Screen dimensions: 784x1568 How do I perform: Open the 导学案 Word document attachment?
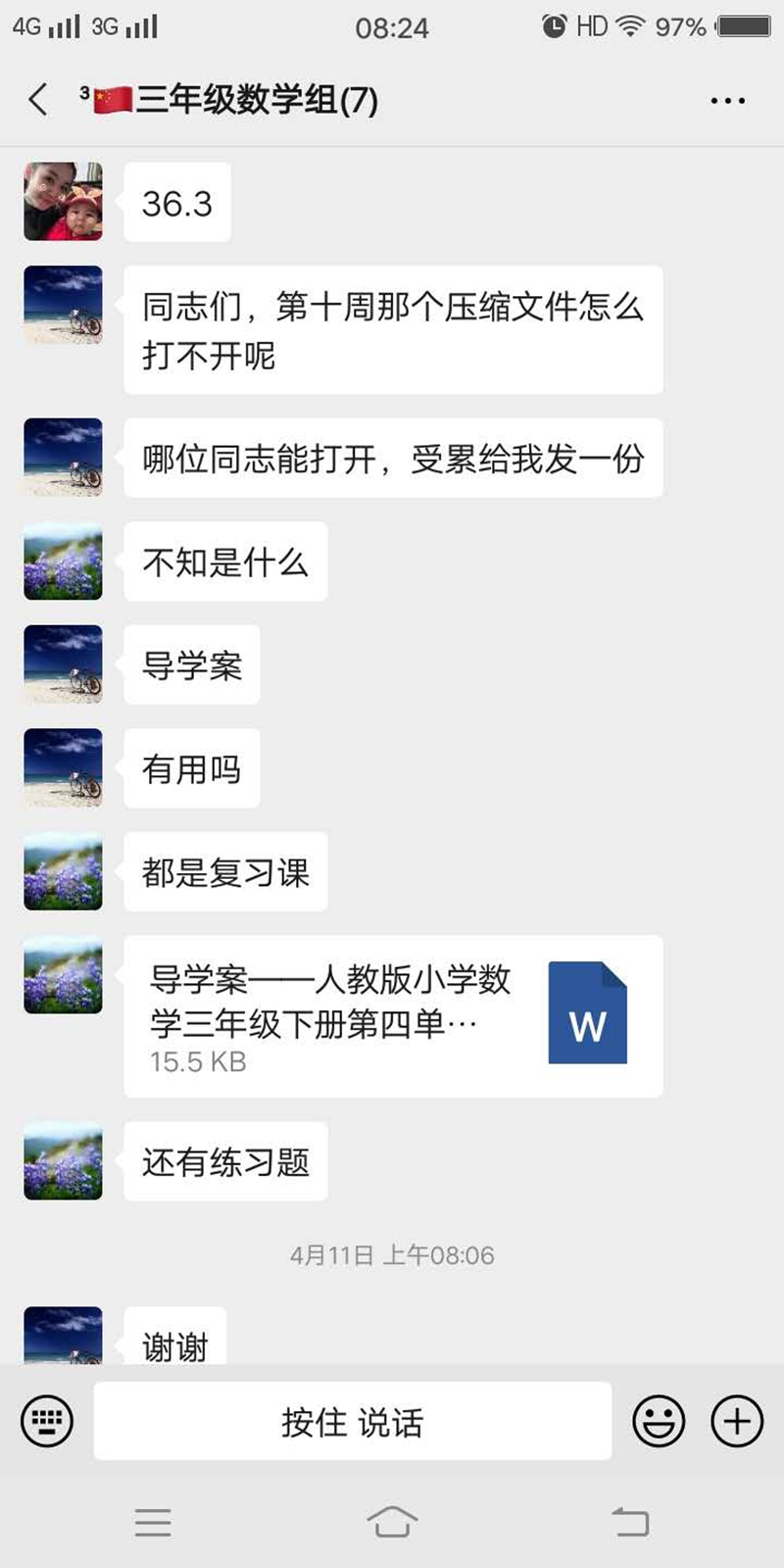point(392,1016)
